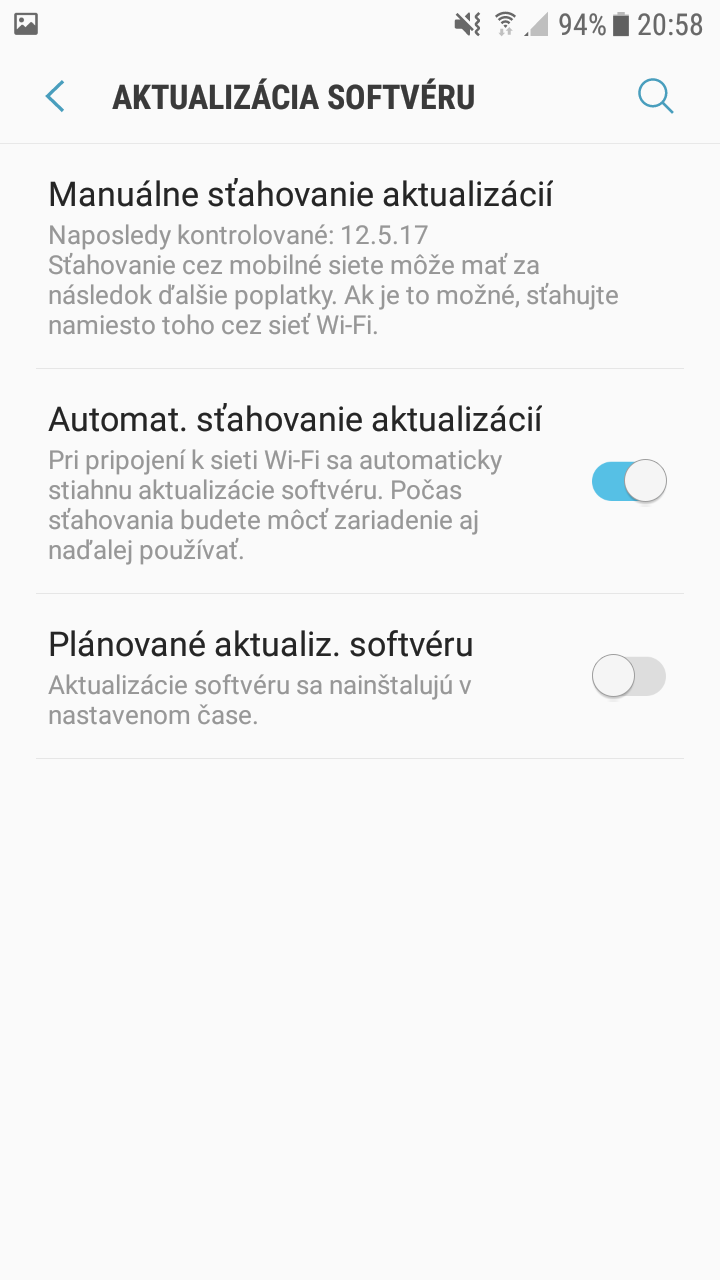Enable Plánované aktualiz. softvéru switch
Viewport: 720px width, 1280px height.
pyautogui.click(x=629, y=677)
